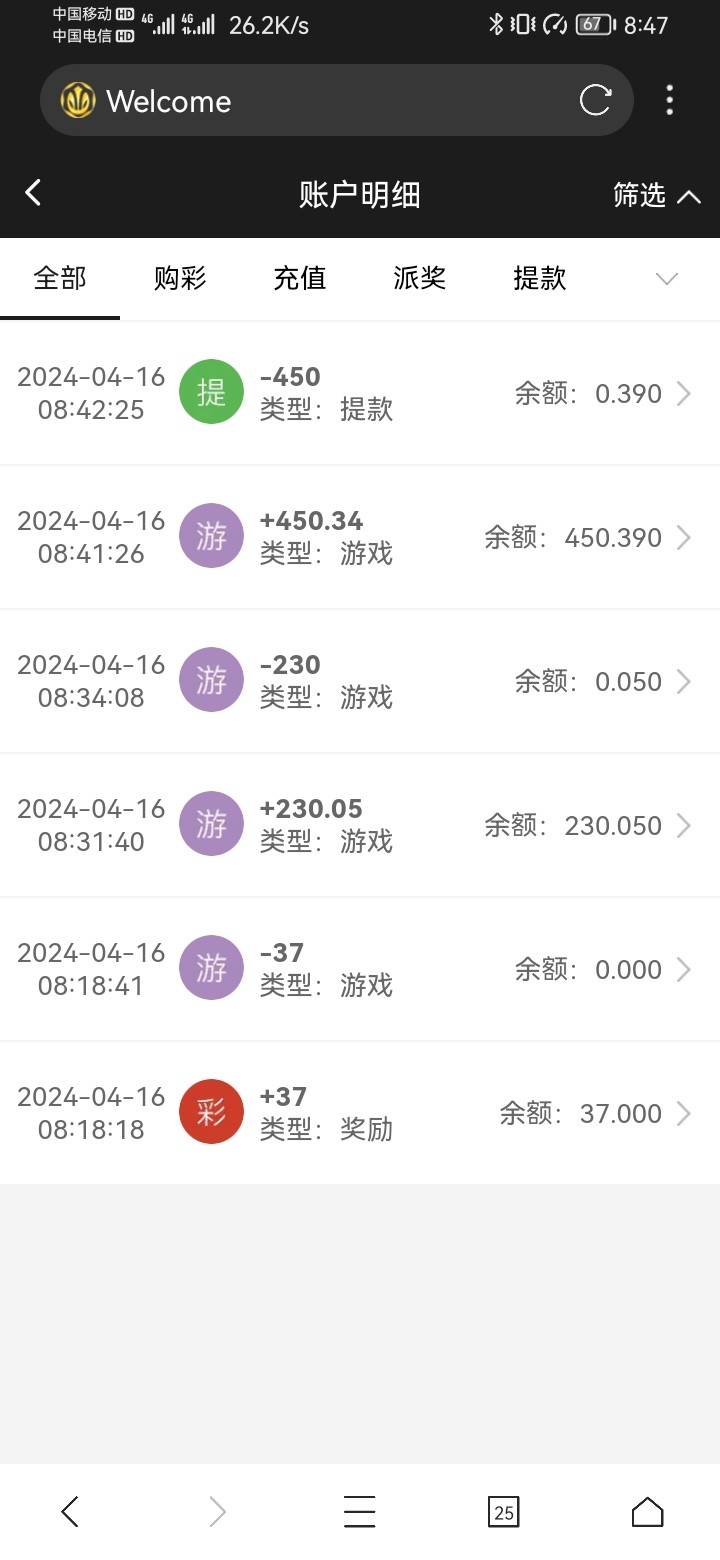Viewport: 720px width, 1560px height.
Task: Open the +230.05 游戏 transaction
Action: point(360,825)
